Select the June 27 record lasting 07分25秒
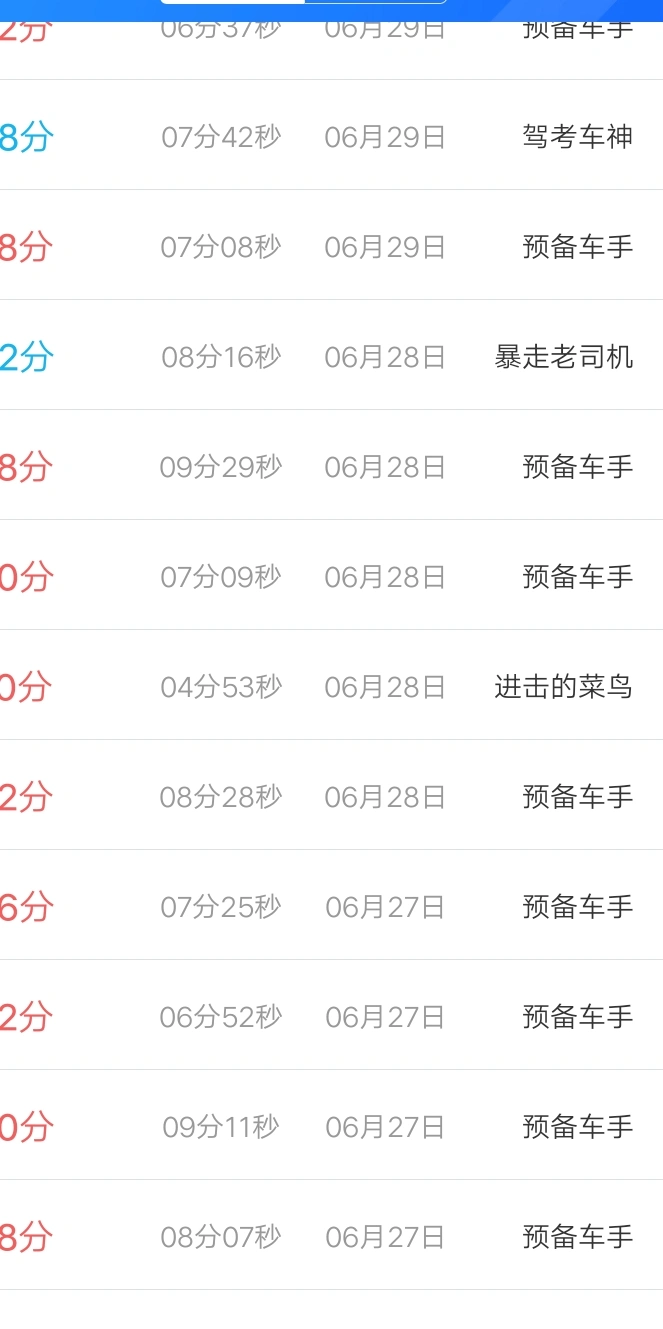 pos(331,905)
